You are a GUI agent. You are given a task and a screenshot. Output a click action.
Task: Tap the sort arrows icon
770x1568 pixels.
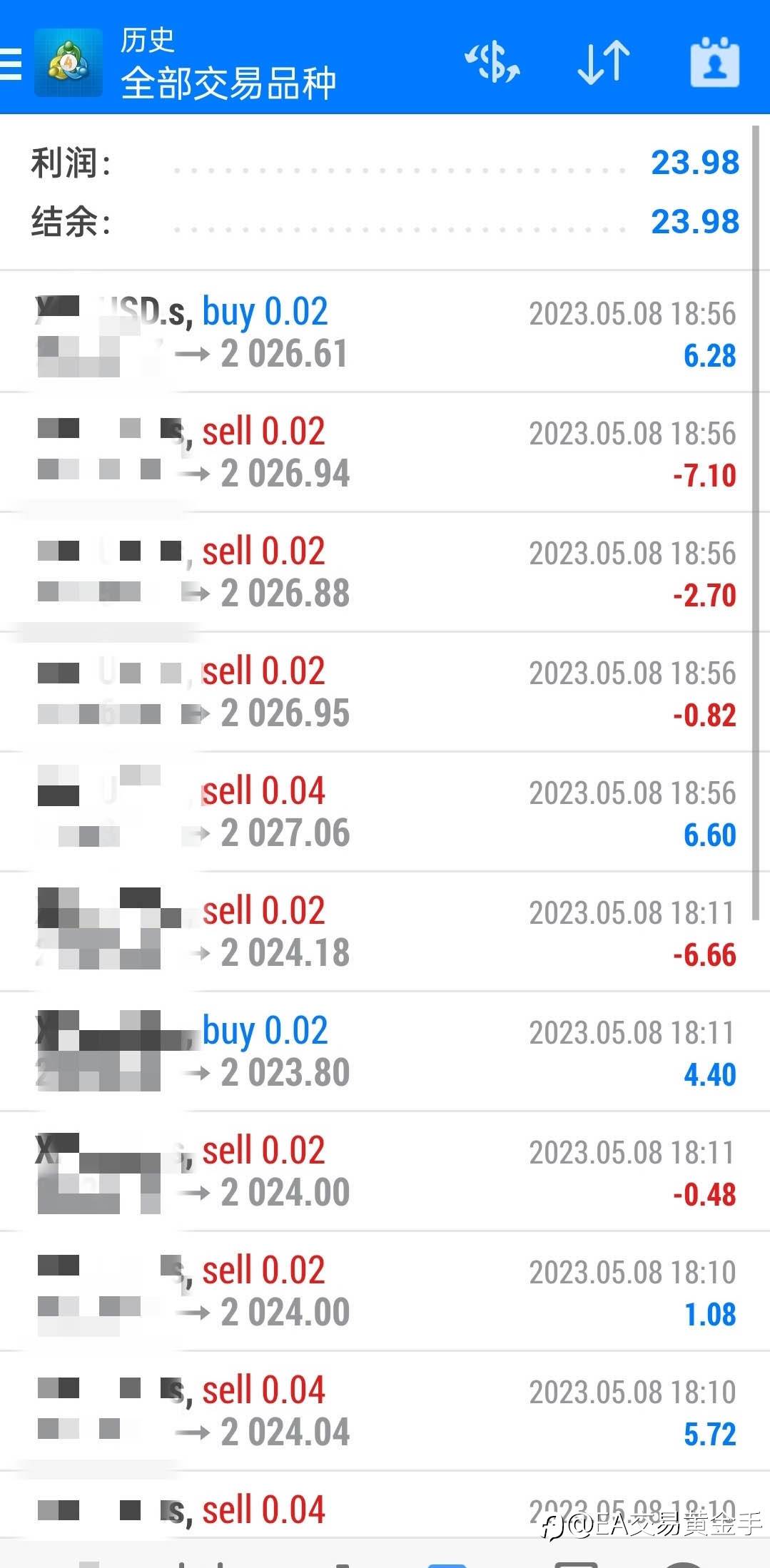604,63
